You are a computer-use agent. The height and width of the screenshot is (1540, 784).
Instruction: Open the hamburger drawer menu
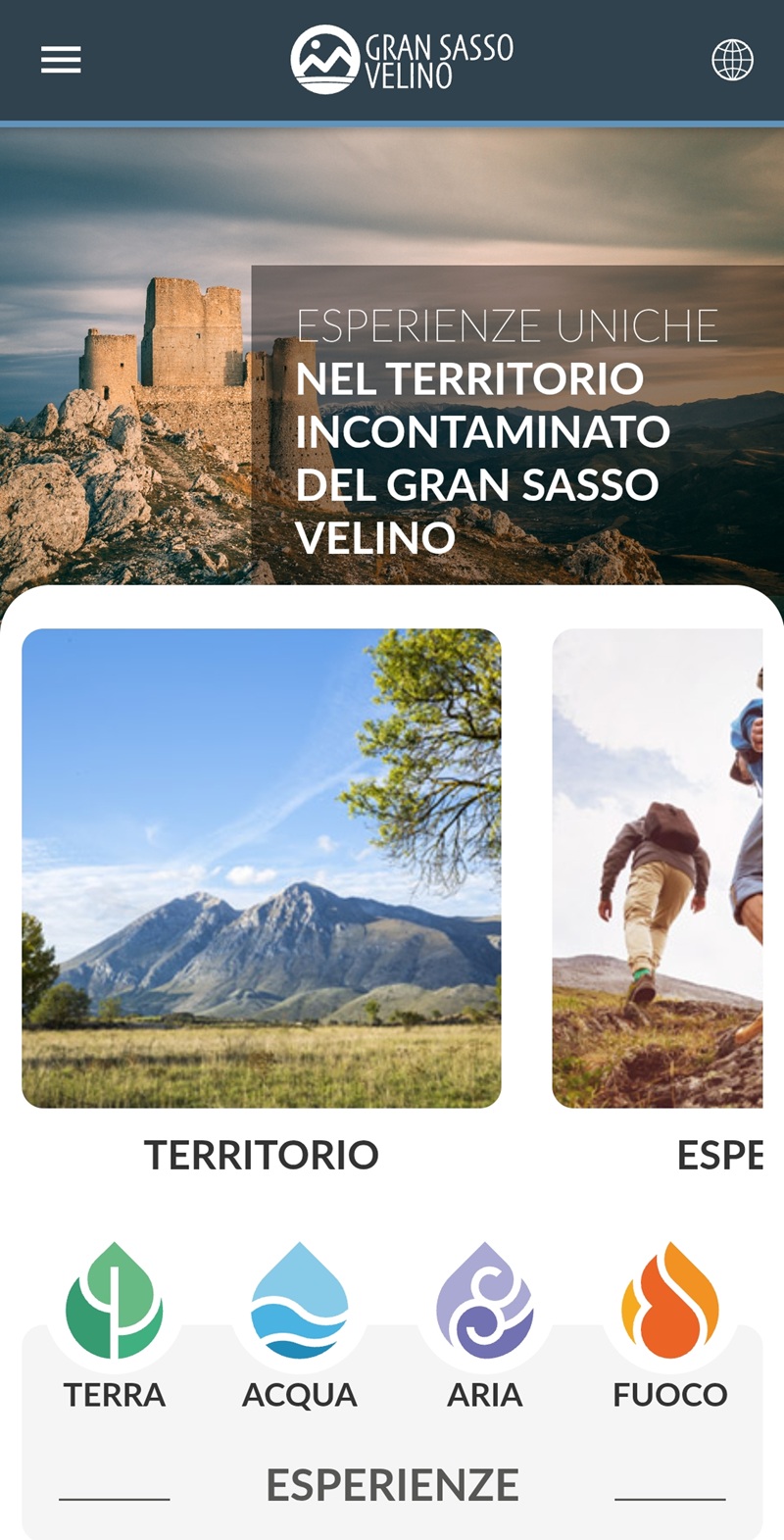click(61, 61)
